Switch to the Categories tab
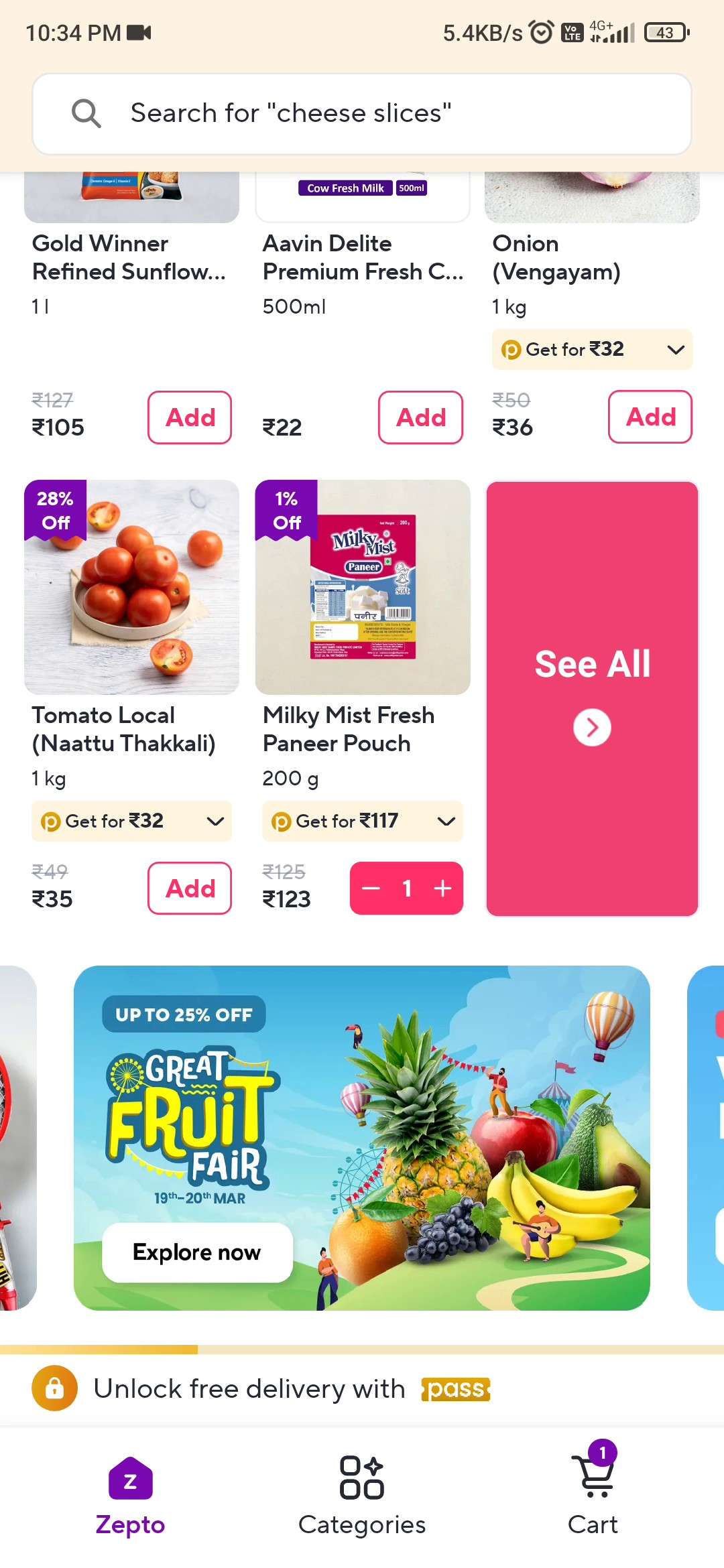724x1568 pixels. tap(362, 1496)
